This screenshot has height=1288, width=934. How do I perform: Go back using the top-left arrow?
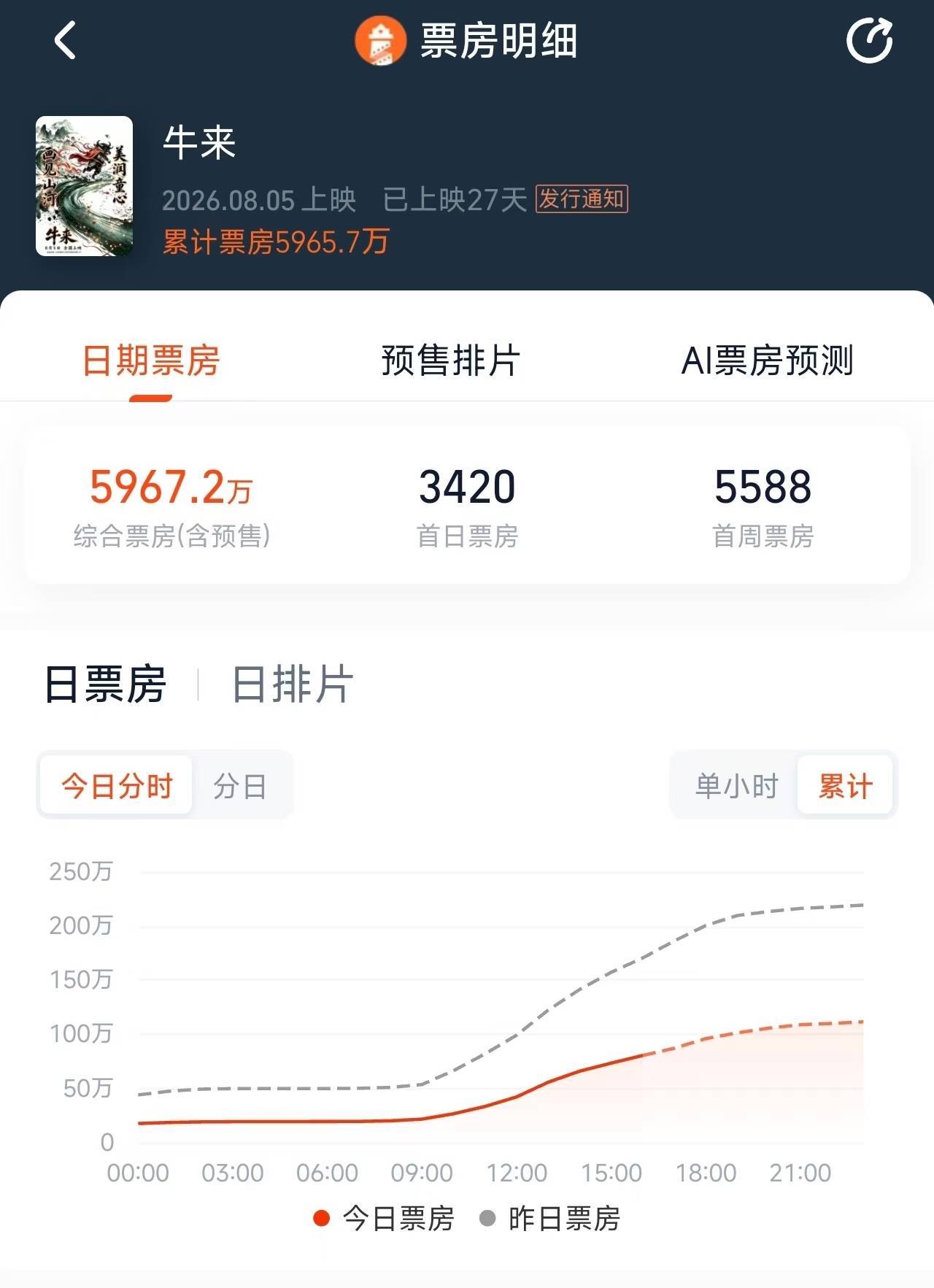pos(65,40)
